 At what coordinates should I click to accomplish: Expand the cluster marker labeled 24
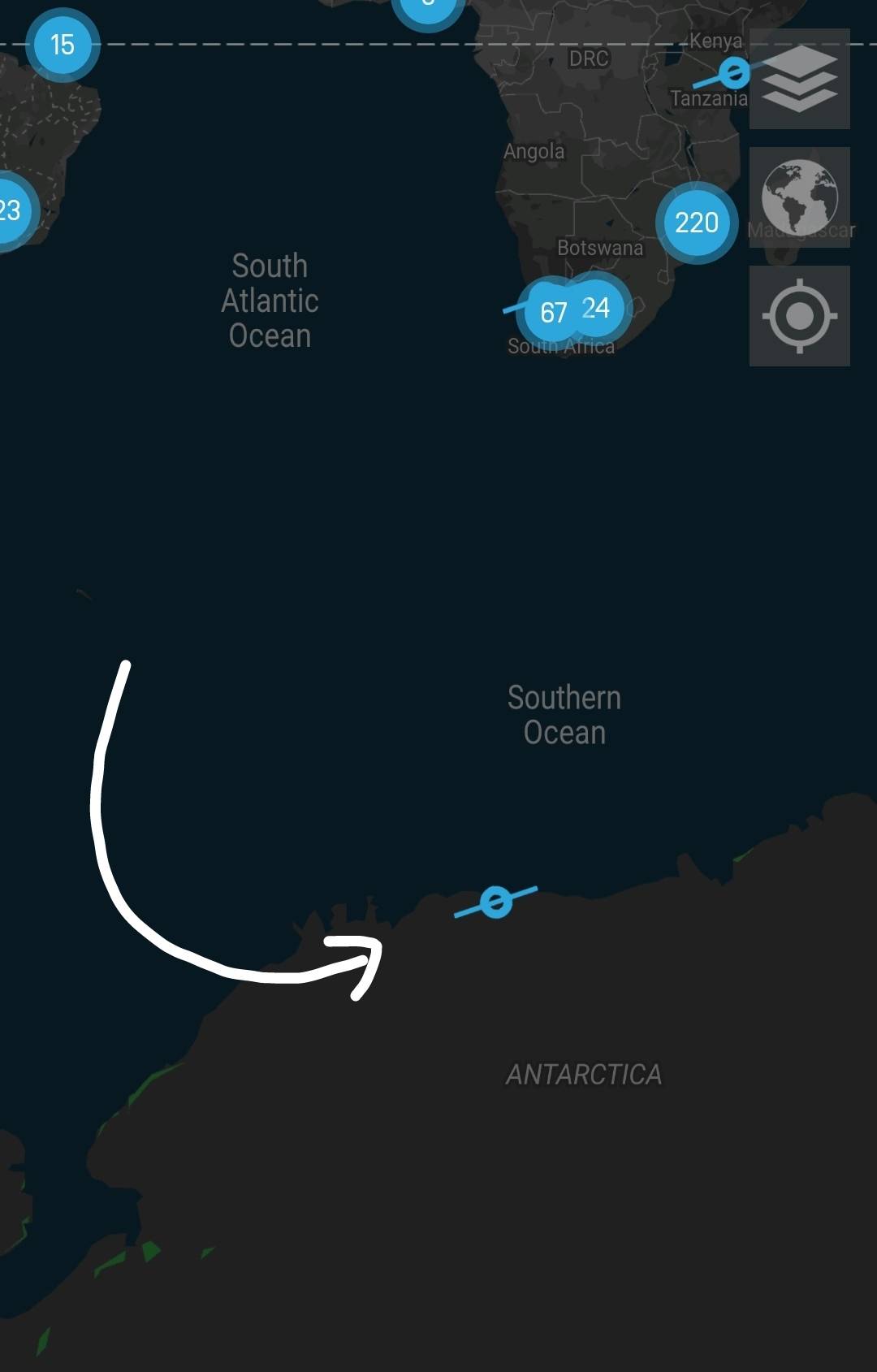pyautogui.click(x=599, y=307)
